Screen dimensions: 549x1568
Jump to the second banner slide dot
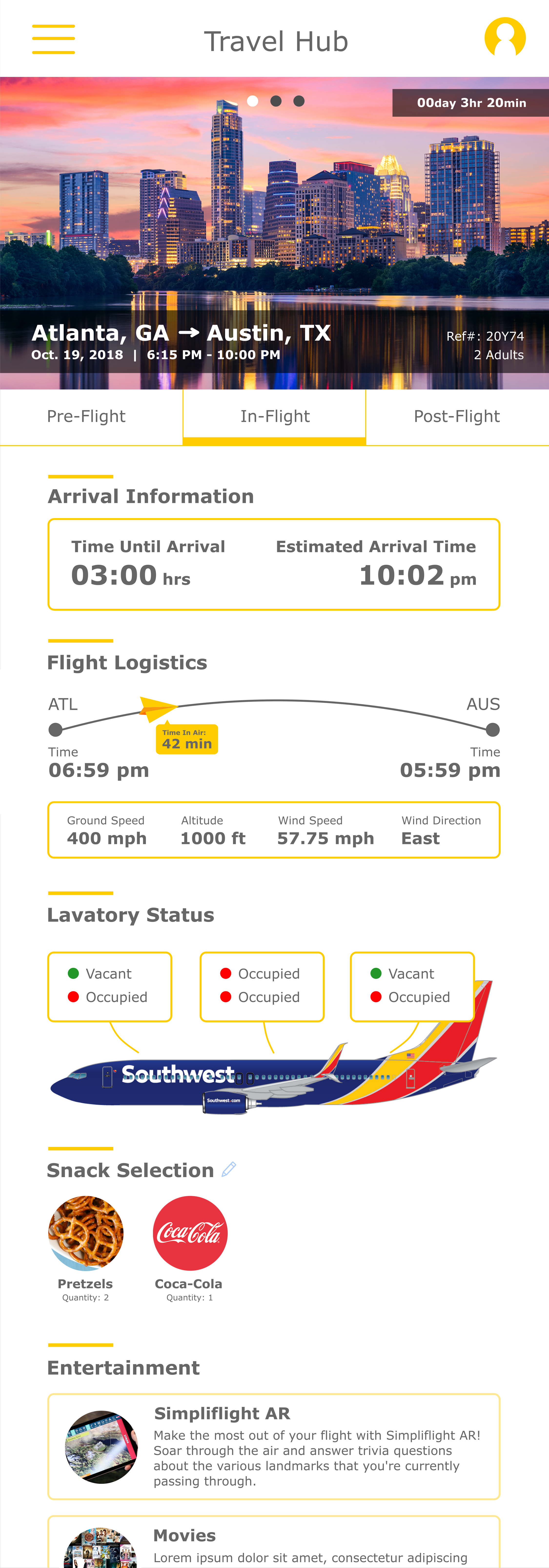click(276, 101)
